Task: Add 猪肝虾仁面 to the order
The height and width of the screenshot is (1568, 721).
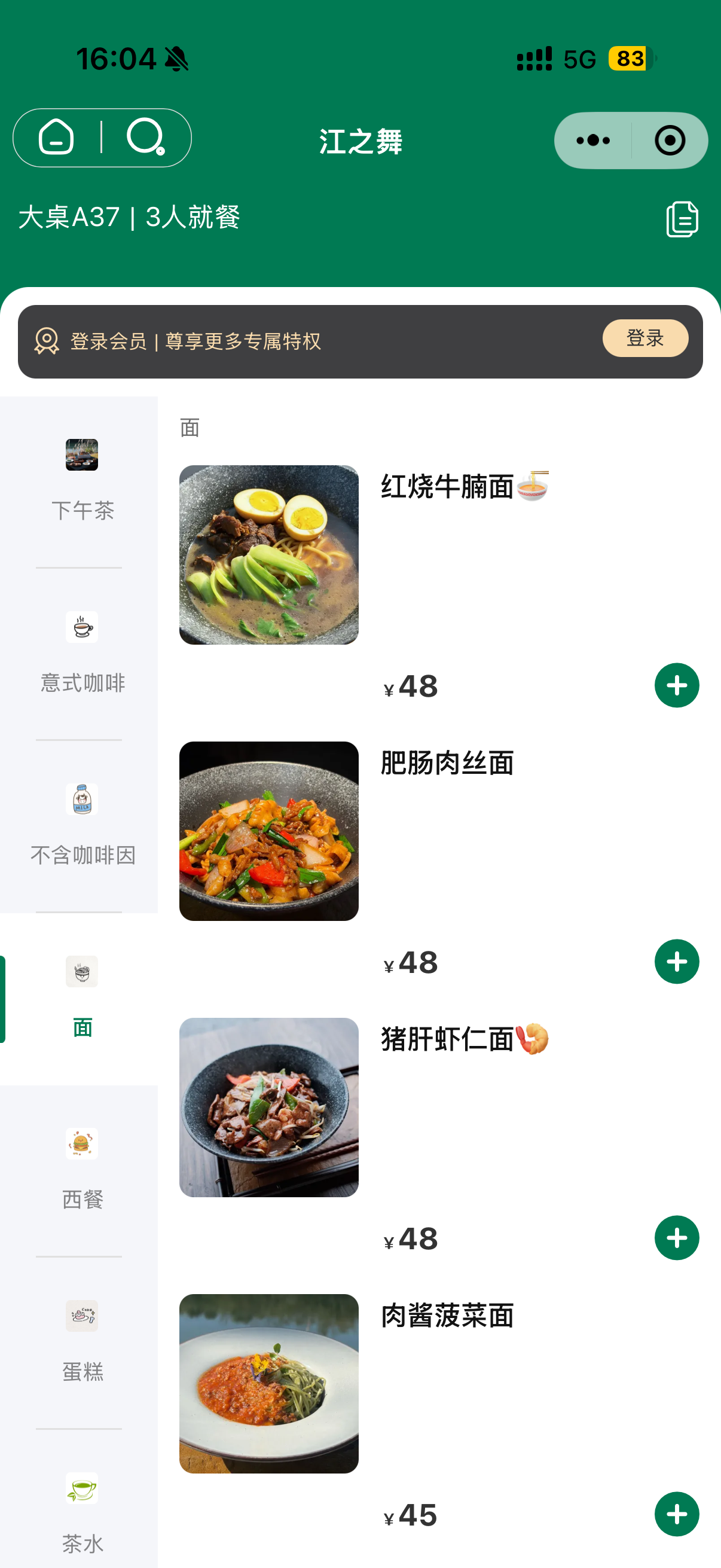Action: click(x=677, y=1238)
